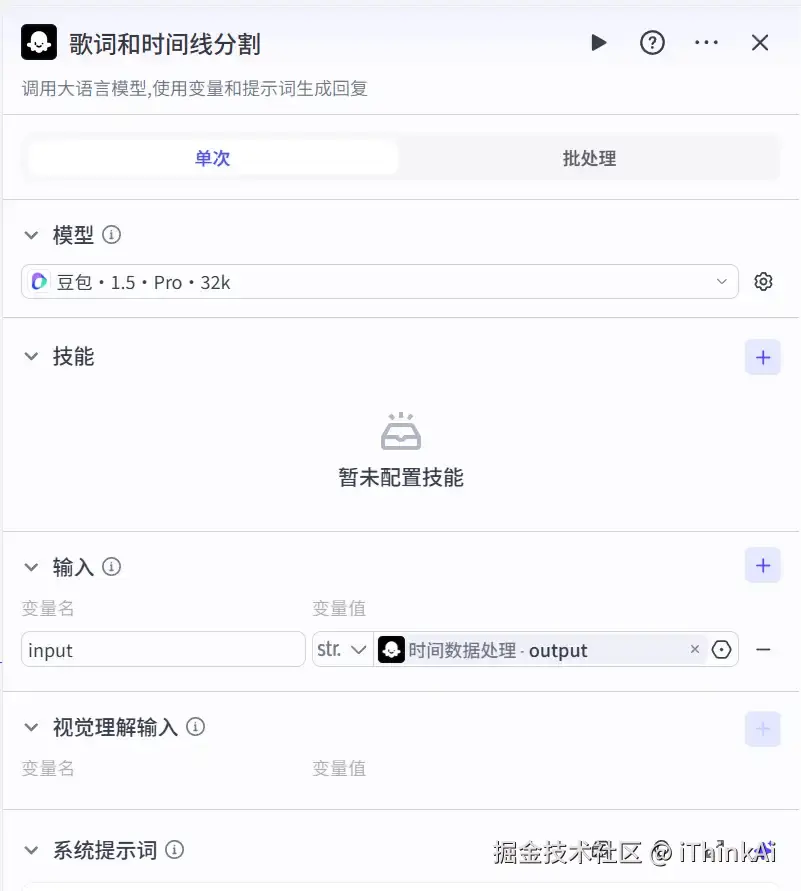The image size is (801, 891).
Task: Open variable selector icon beside output
Action: [x=722, y=650]
